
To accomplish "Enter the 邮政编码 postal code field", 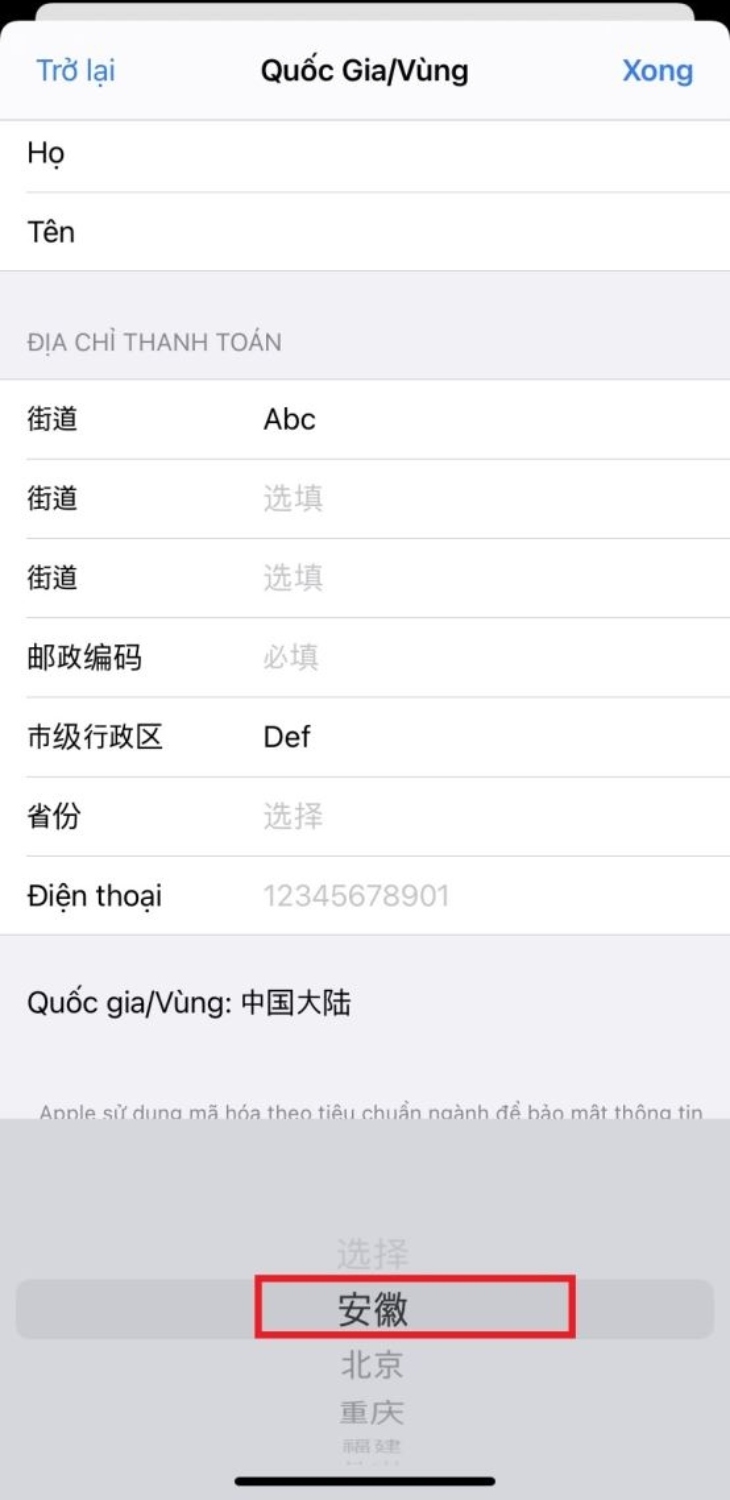I will pos(450,657).
